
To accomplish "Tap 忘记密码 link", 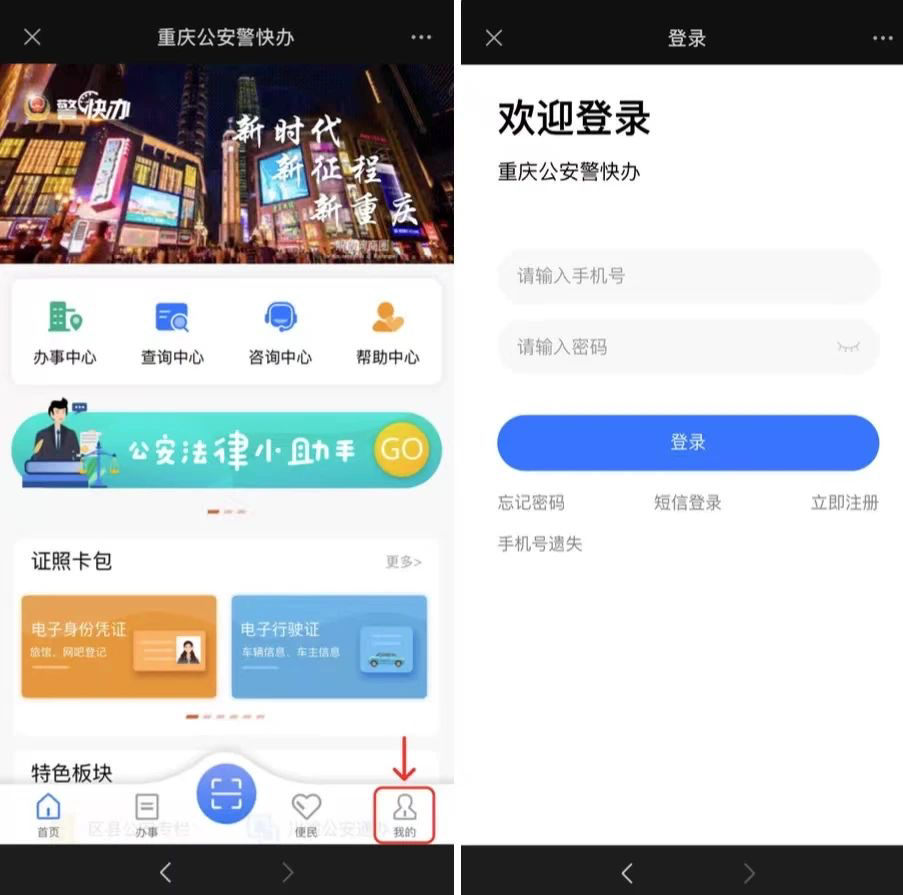I will pyautogui.click(x=531, y=502).
